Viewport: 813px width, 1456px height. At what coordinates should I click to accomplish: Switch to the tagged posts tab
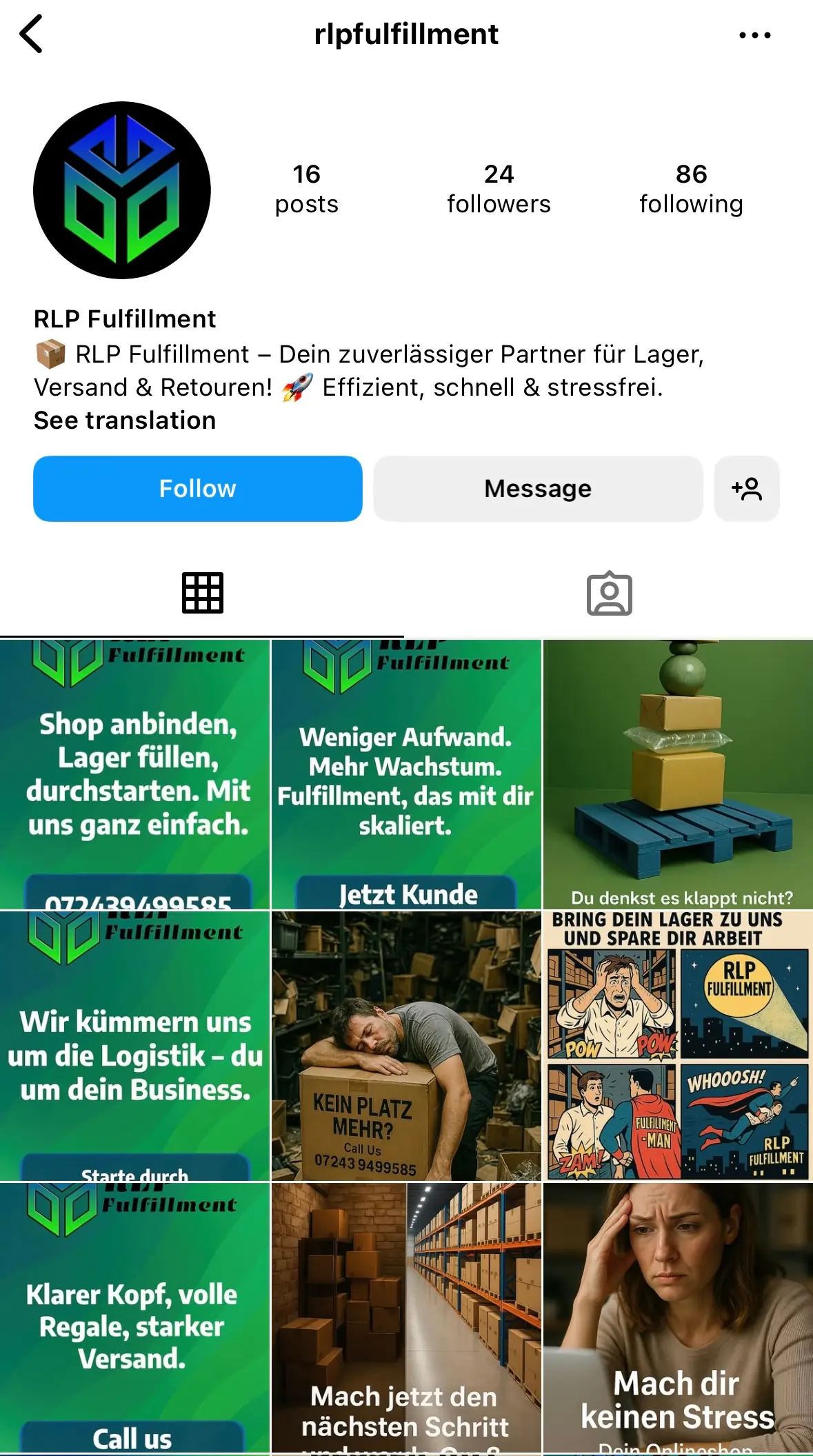(609, 594)
